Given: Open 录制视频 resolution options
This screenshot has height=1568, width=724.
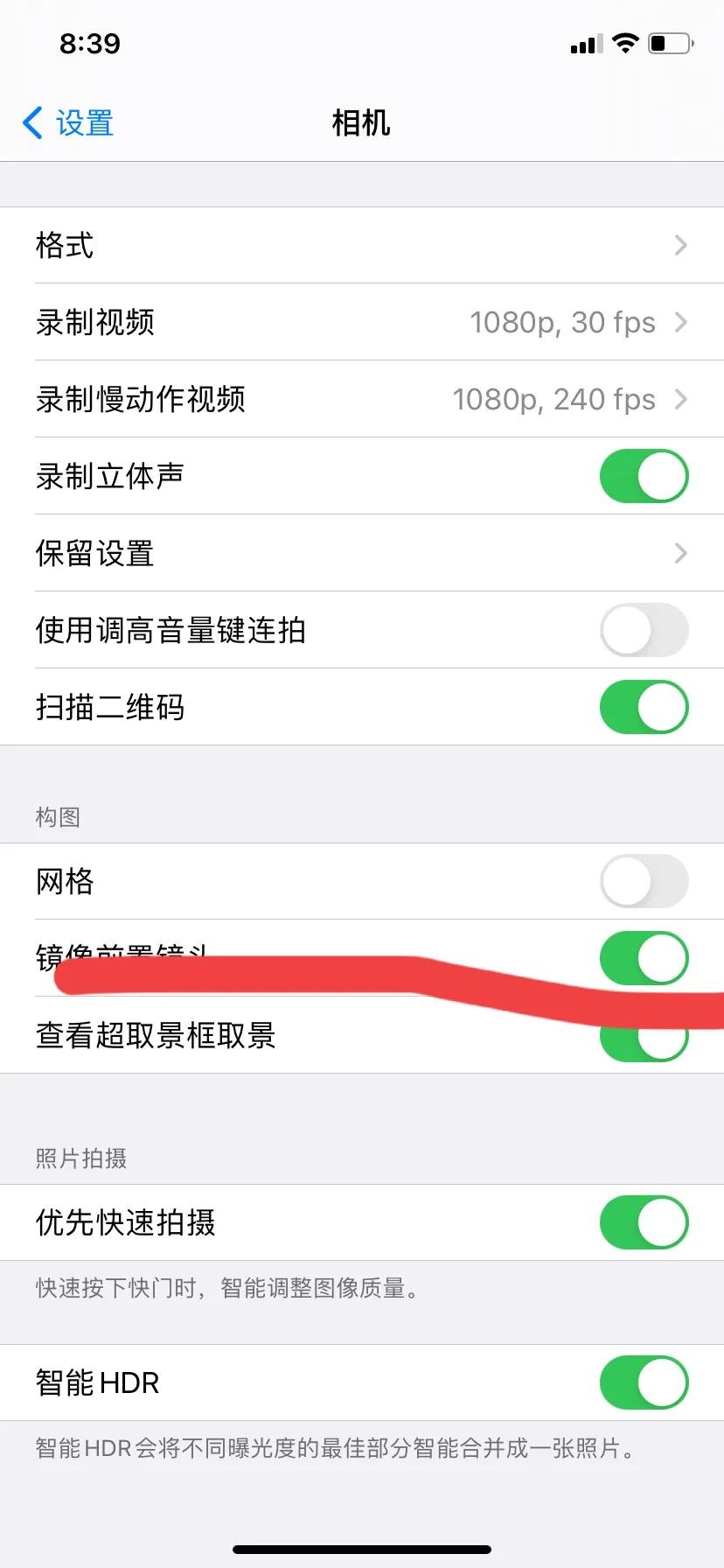Looking at the screenshot, I should (362, 322).
